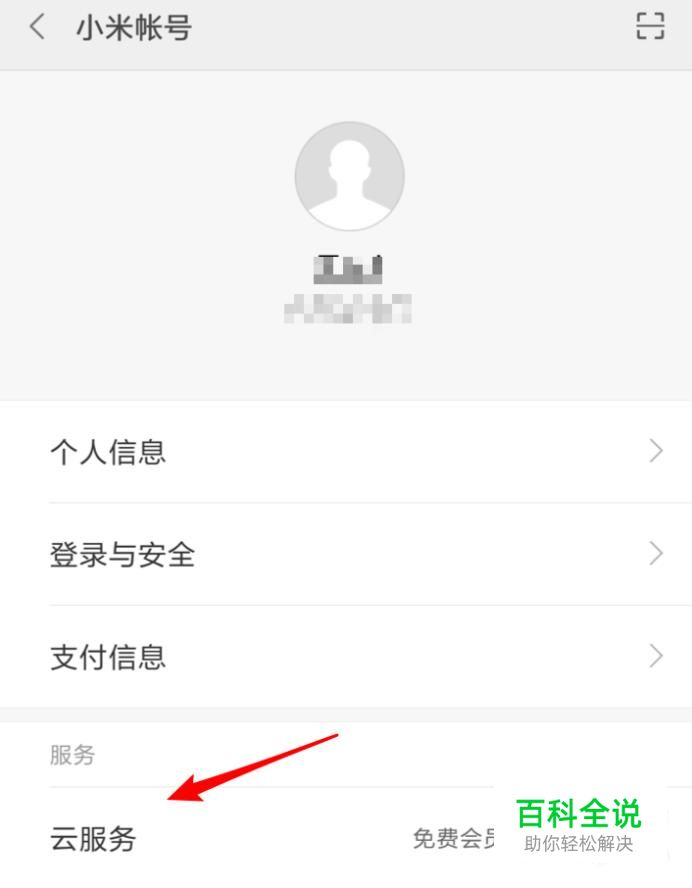Open 登录与安全 settings
This screenshot has width=692, height=888.
[346, 554]
